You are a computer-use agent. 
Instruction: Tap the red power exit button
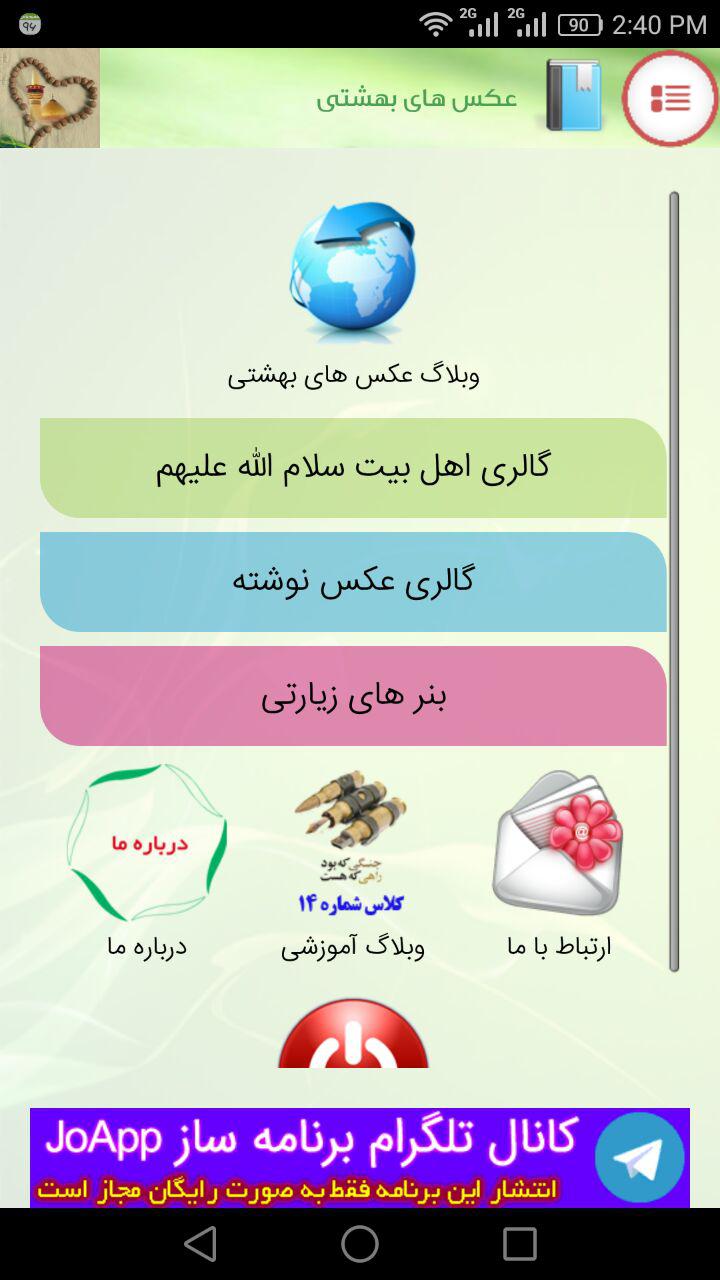click(353, 1034)
